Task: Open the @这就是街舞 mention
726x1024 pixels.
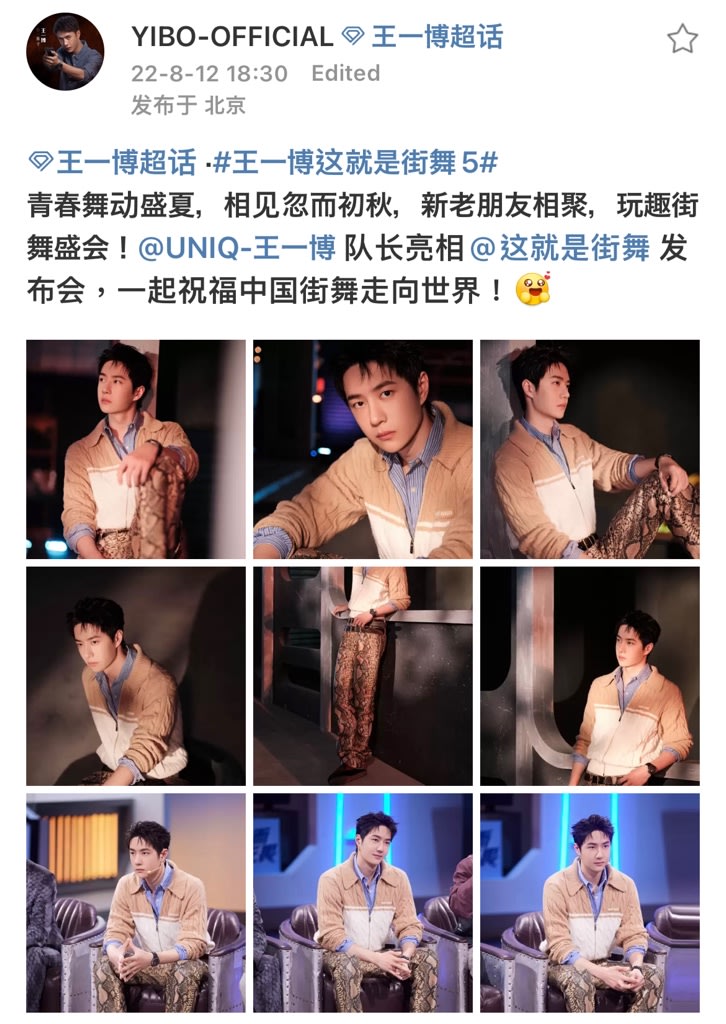Action: (x=560, y=249)
